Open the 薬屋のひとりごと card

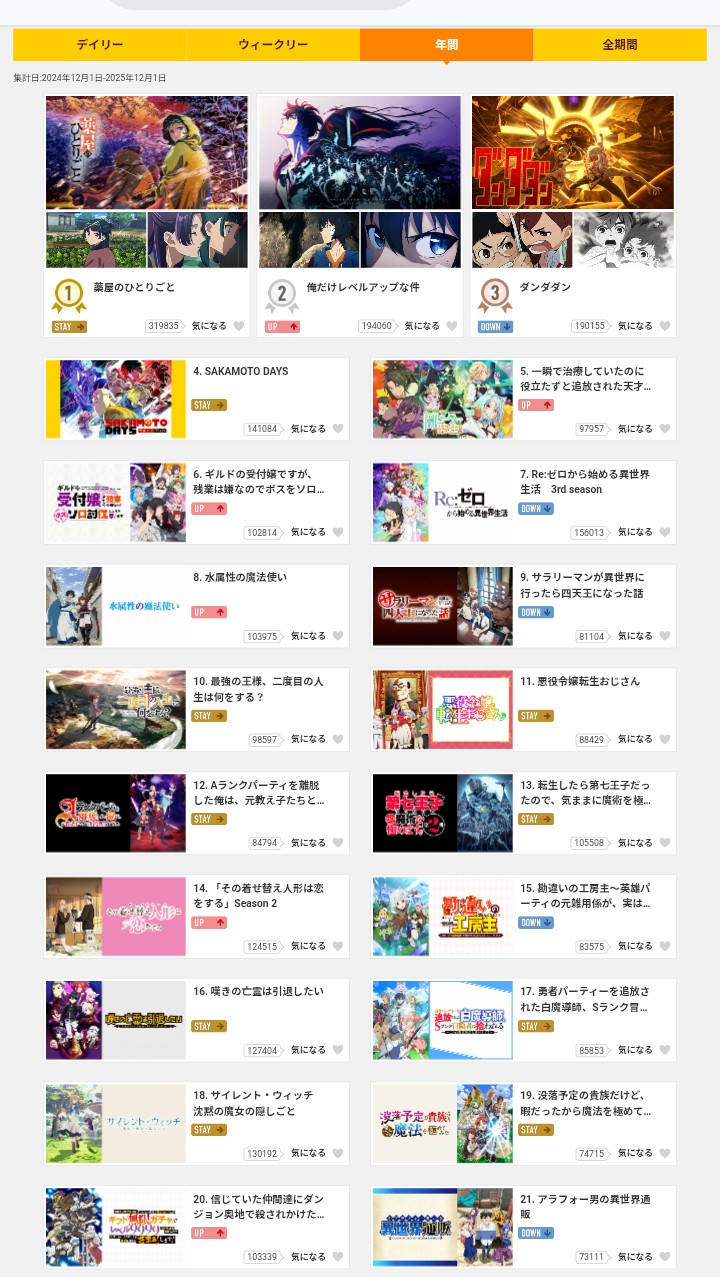coord(147,182)
